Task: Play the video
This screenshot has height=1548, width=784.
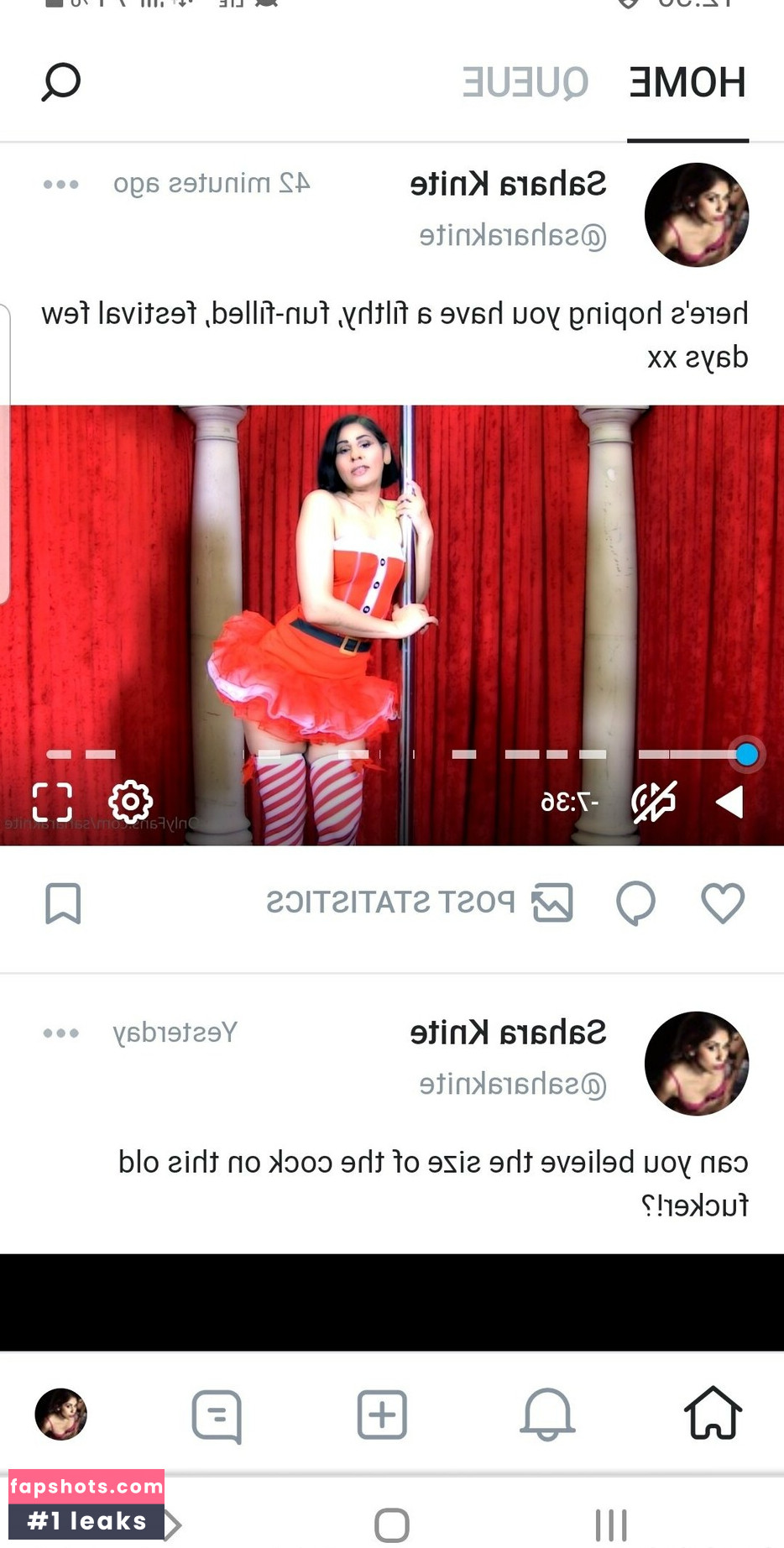Action: 729,803
